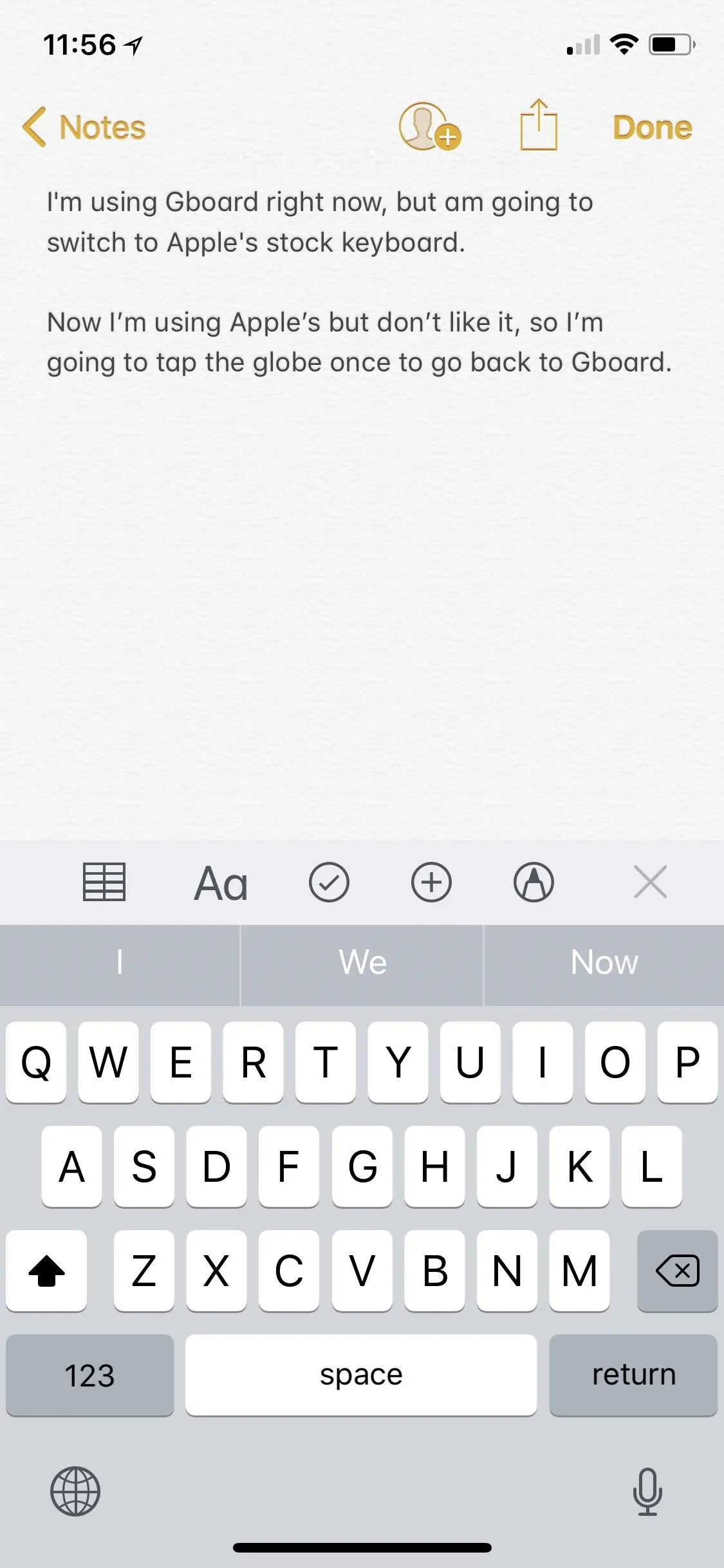724x1568 pixels.
Task: Insert a table into the note
Action: tap(104, 882)
